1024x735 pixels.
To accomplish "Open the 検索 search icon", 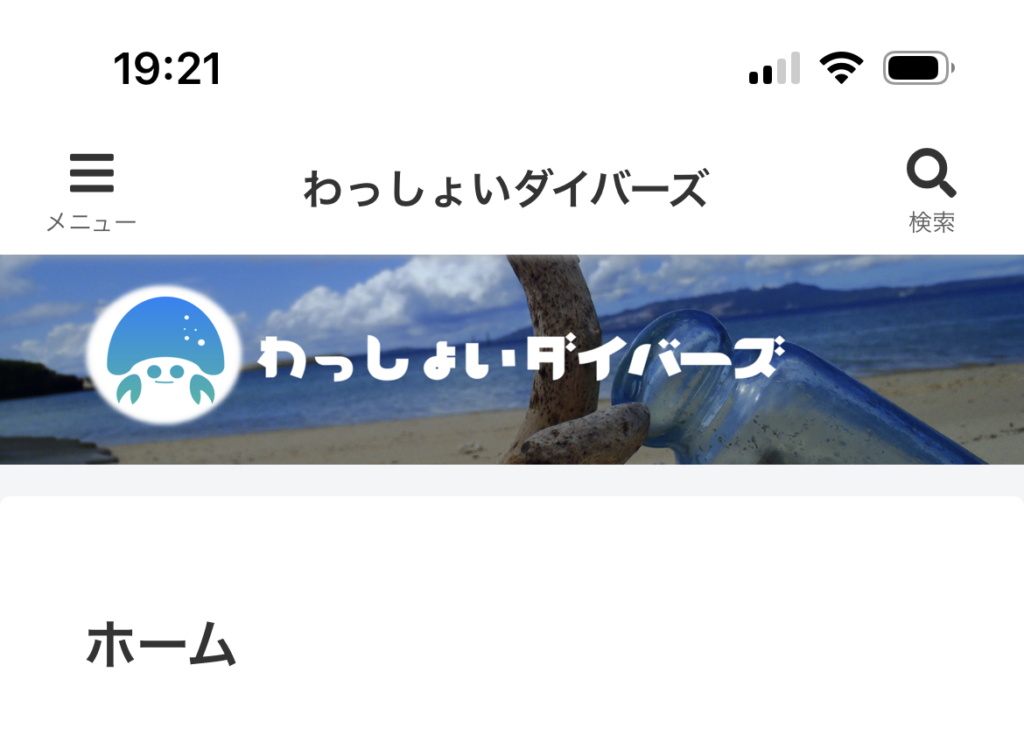I will [x=931, y=190].
